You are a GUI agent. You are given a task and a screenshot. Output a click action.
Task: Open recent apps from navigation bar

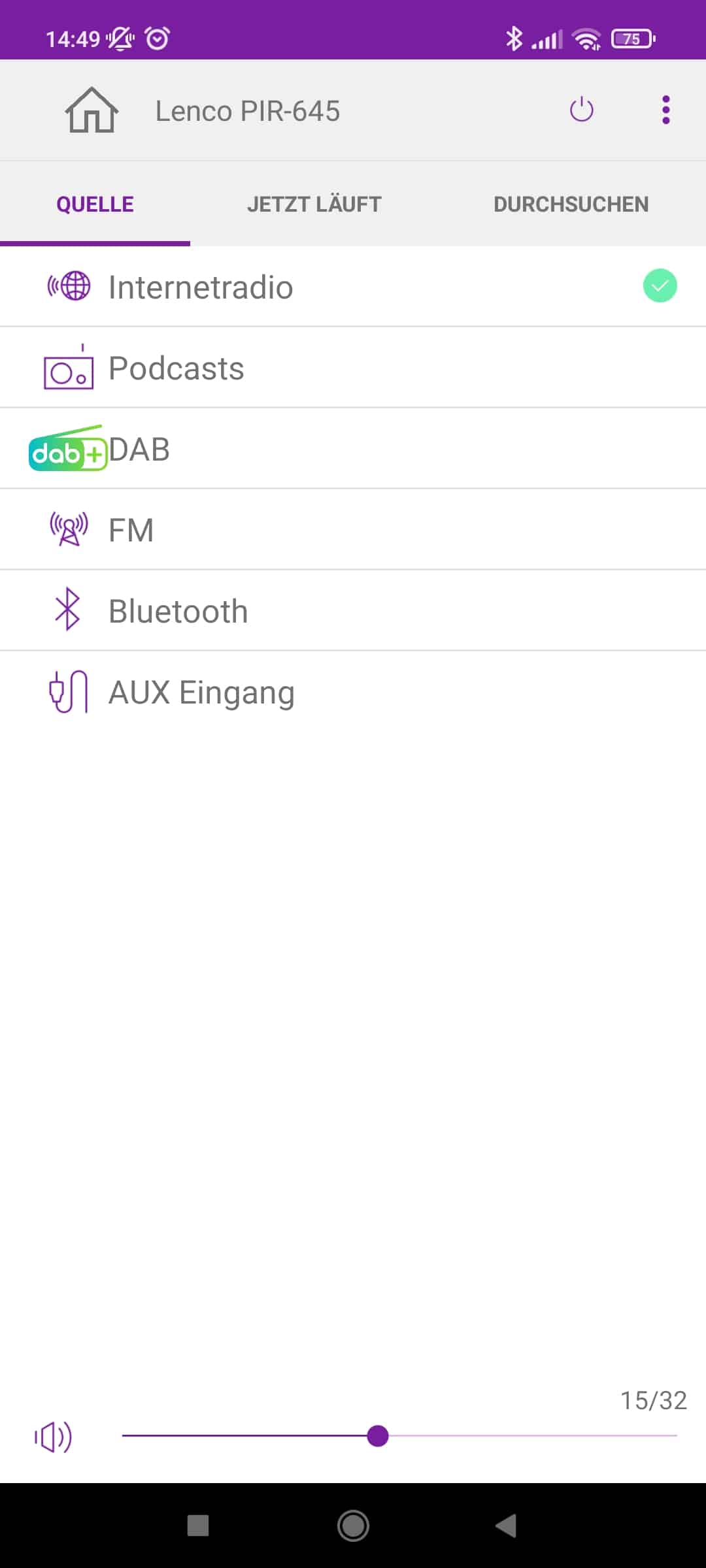point(198,1526)
